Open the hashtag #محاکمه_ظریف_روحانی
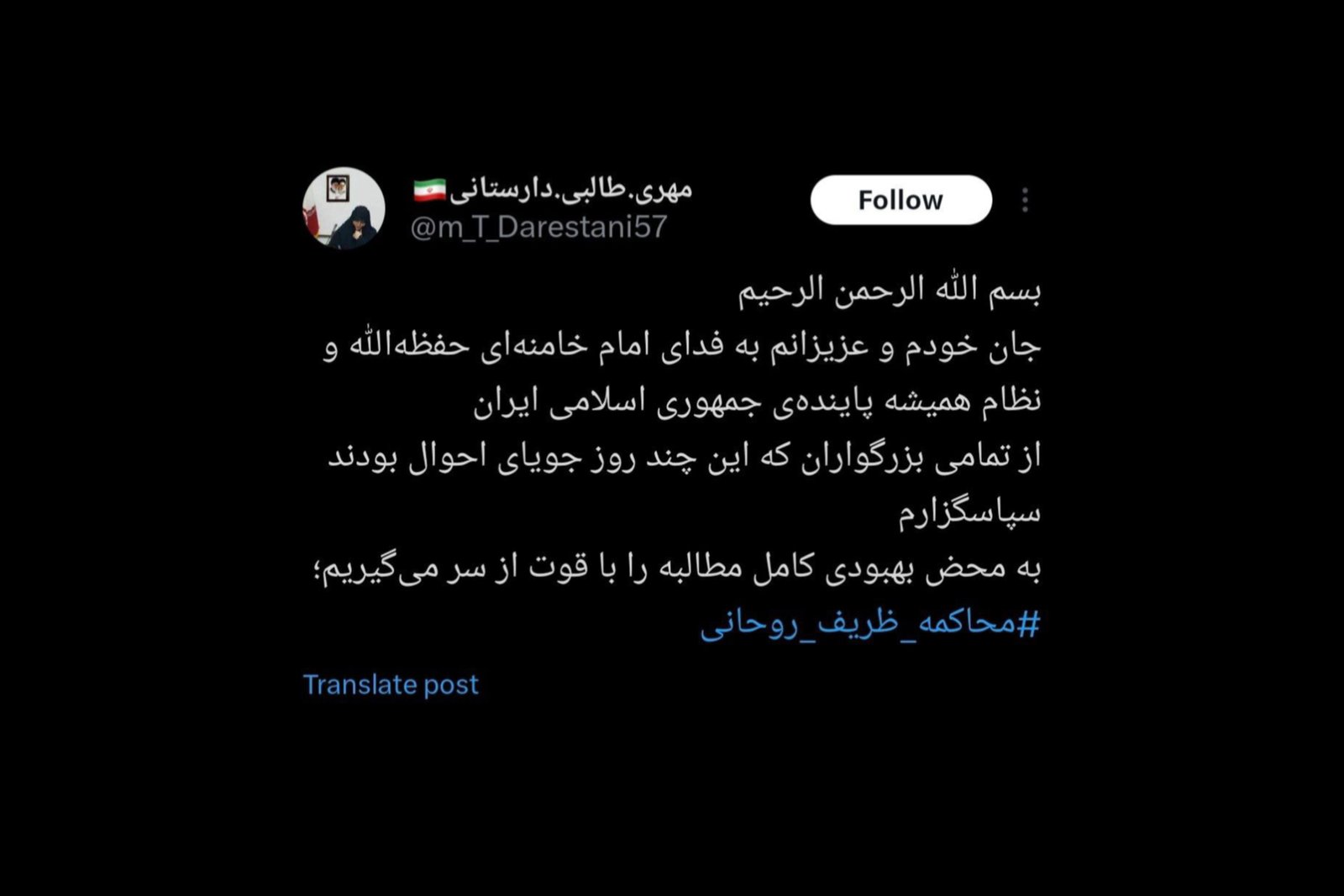1344x896 pixels. coord(870,623)
